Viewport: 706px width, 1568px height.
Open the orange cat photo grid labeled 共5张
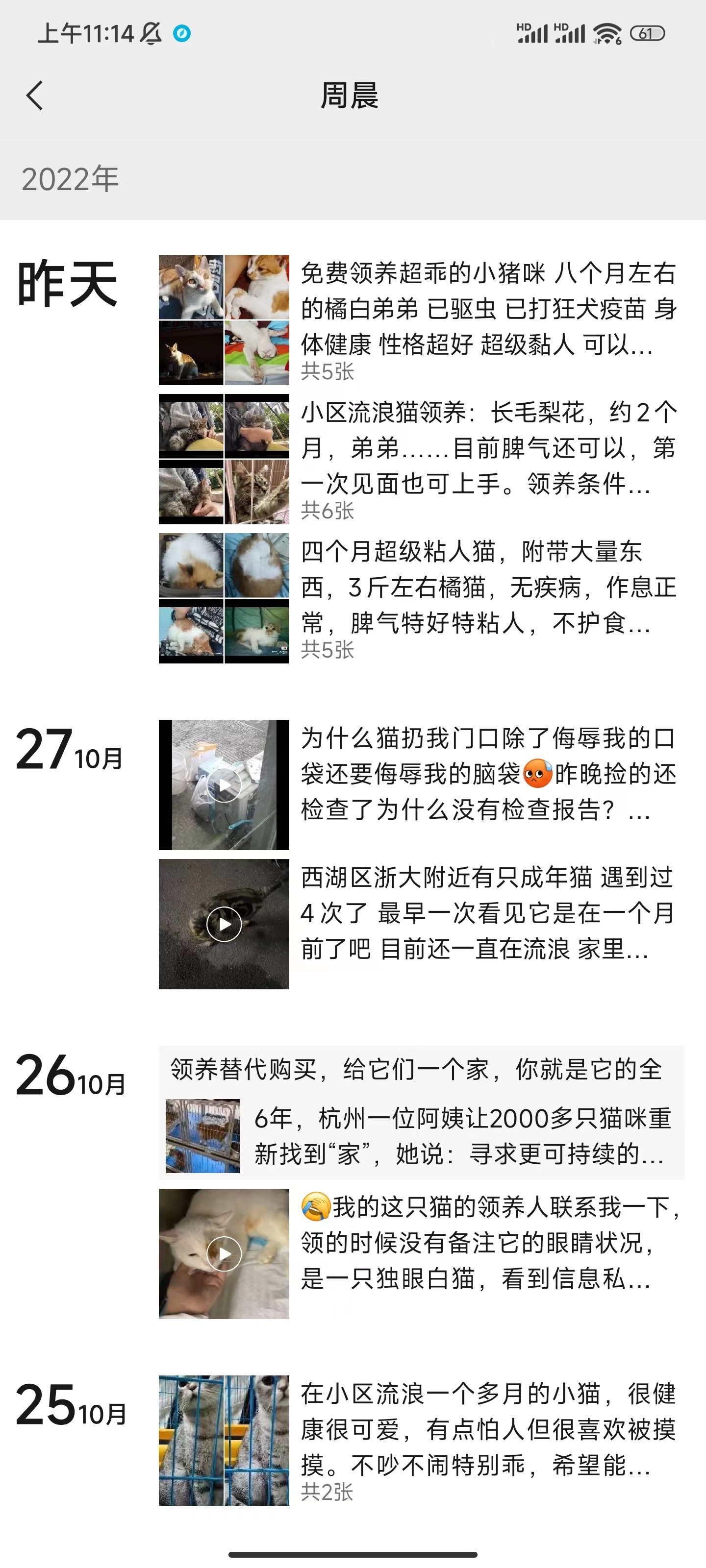point(223,319)
